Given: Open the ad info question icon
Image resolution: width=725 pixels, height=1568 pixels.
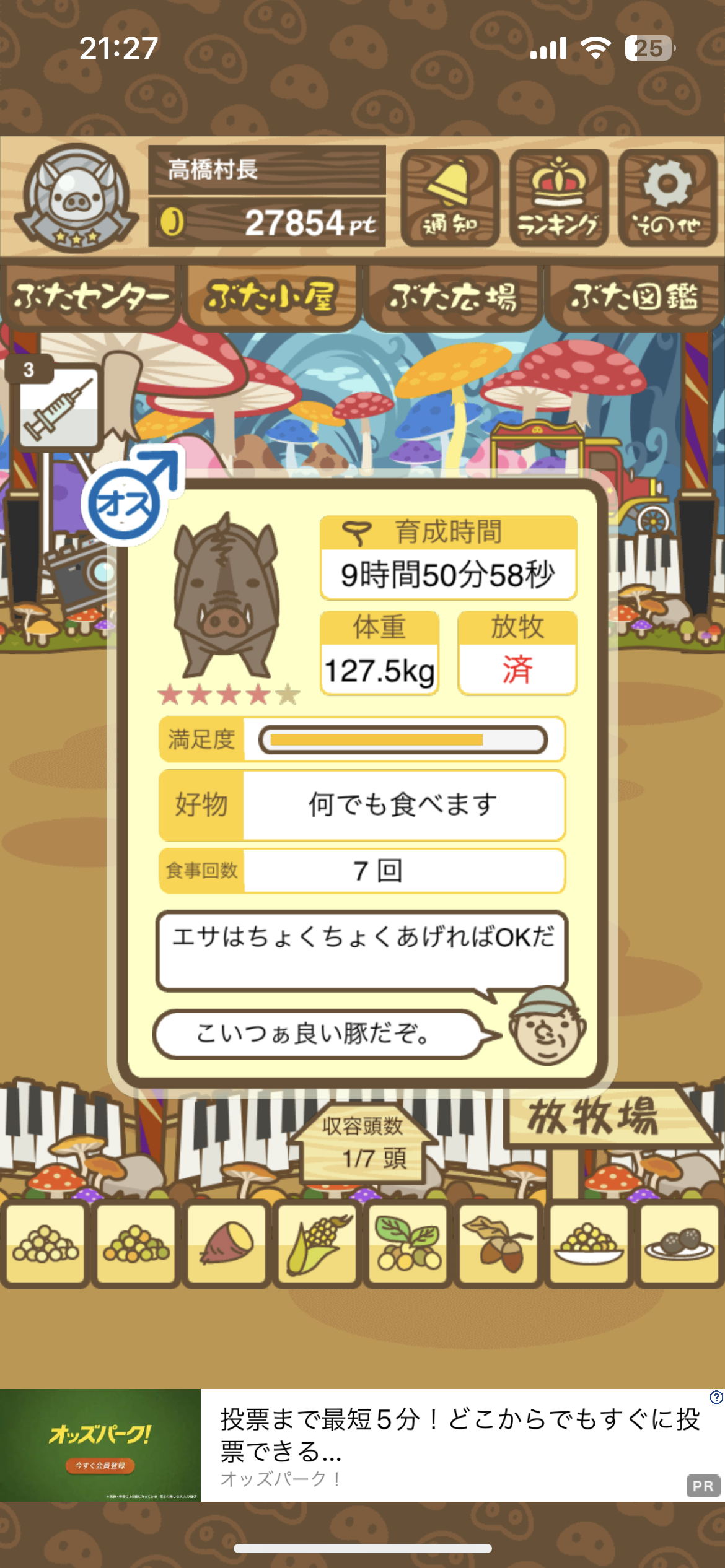Looking at the screenshot, I should coord(716,1397).
